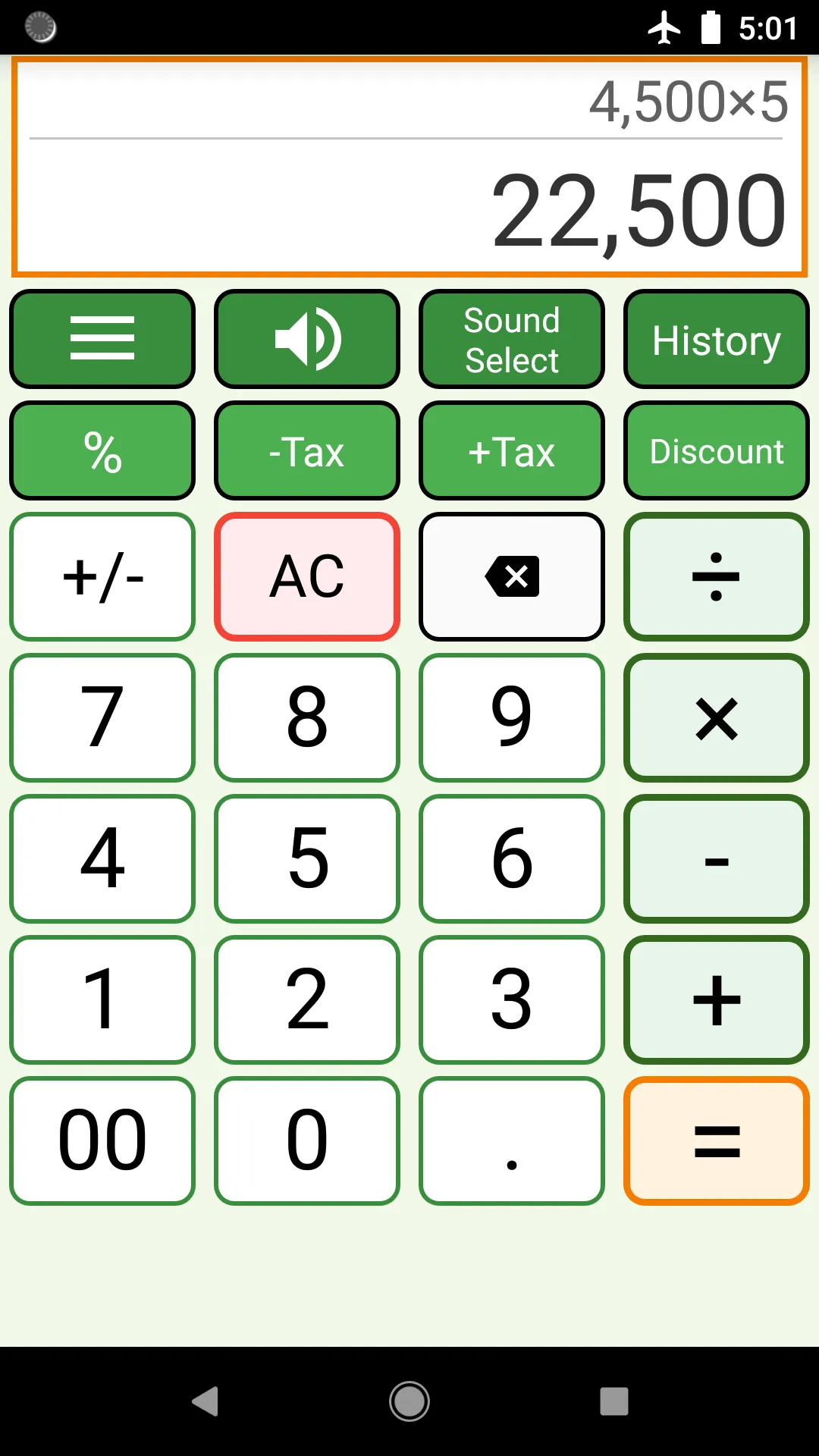819x1456 pixels.
Task: Toggle the sign with plus/minus key
Action: [x=102, y=576]
